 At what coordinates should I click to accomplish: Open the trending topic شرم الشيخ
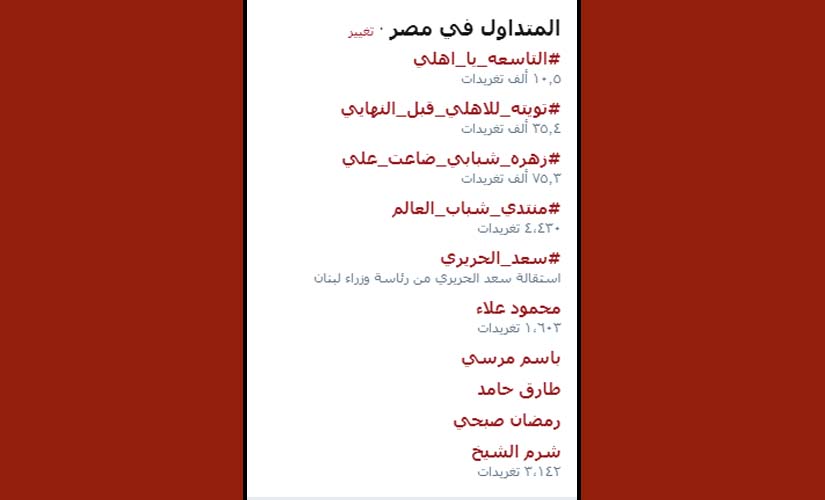pyautogui.click(x=515, y=451)
